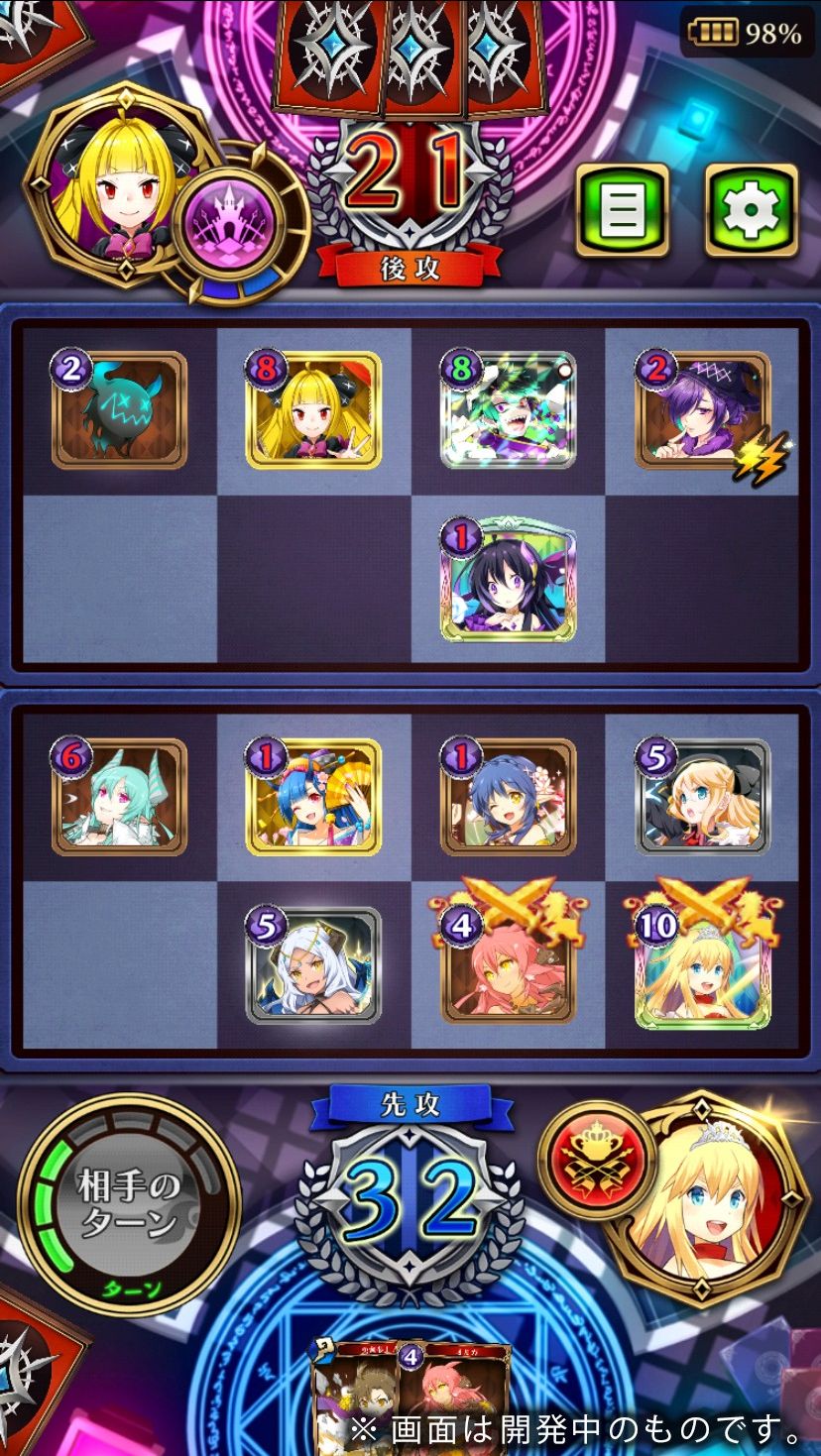Screen dimensions: 821x1456
Task: Select the blue-haired fan girl card
Action: pos(312,796)
